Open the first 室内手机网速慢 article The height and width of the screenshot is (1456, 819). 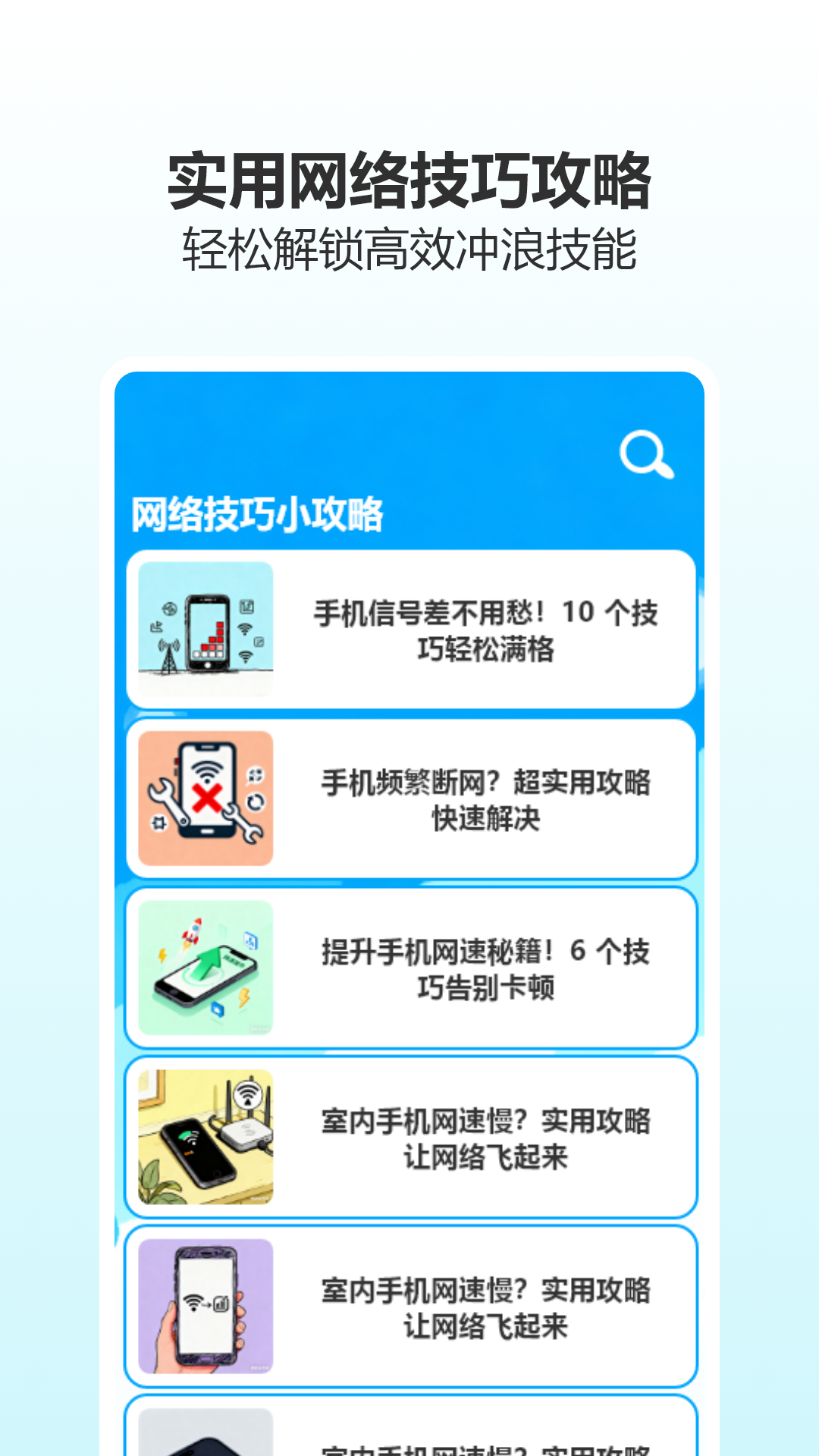[x=489, y=1136]
